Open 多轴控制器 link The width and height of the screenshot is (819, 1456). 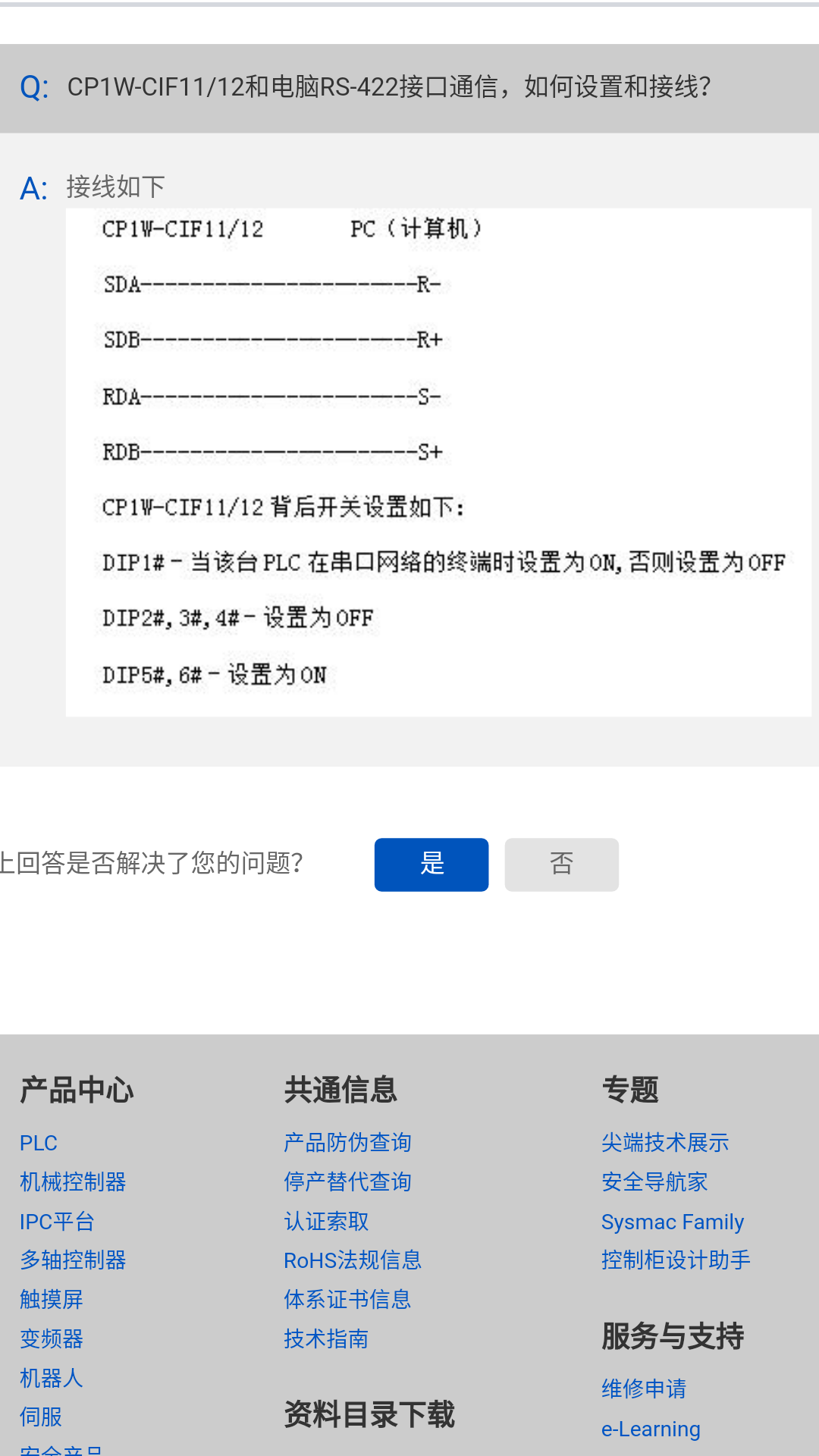(73, 1260)
